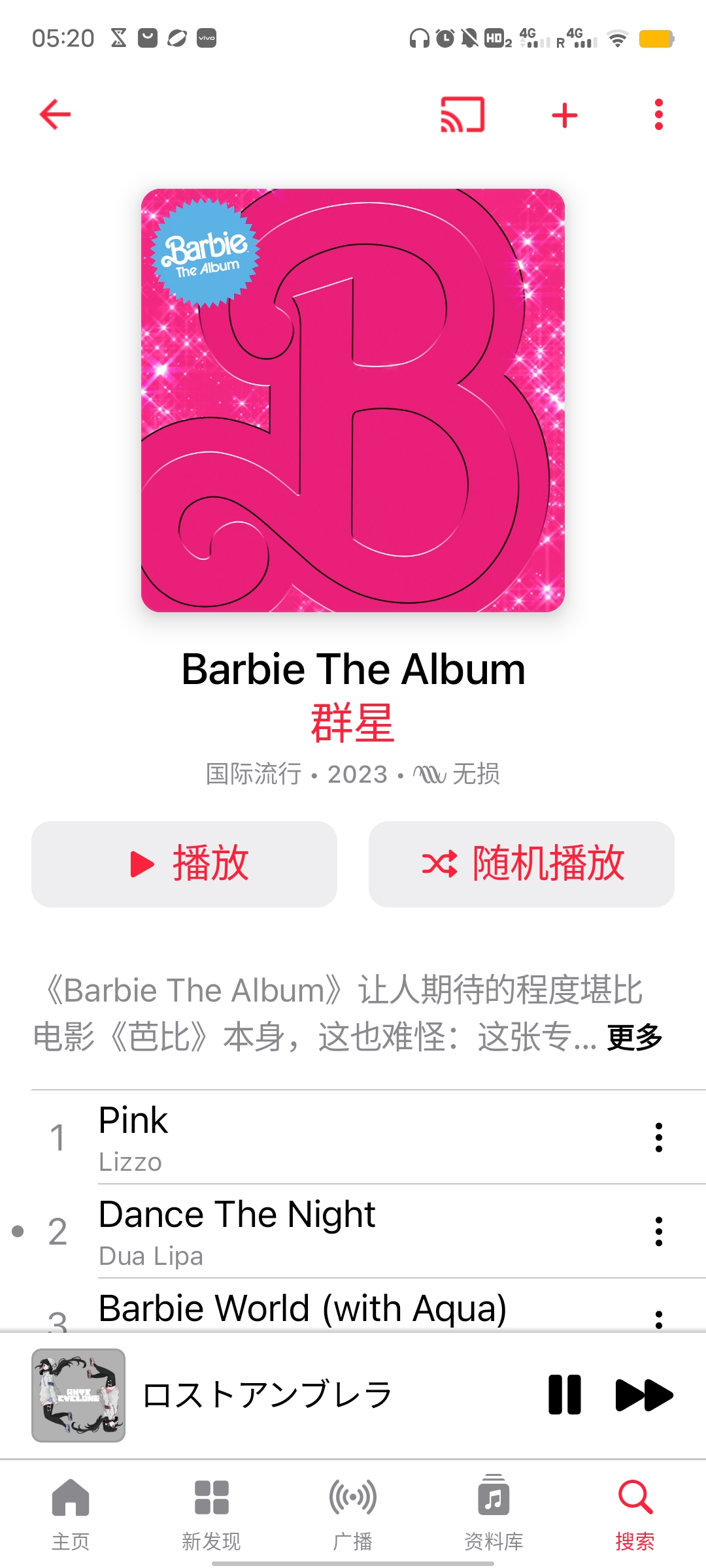Open the artist page 群星

click(x=353, y=723)
